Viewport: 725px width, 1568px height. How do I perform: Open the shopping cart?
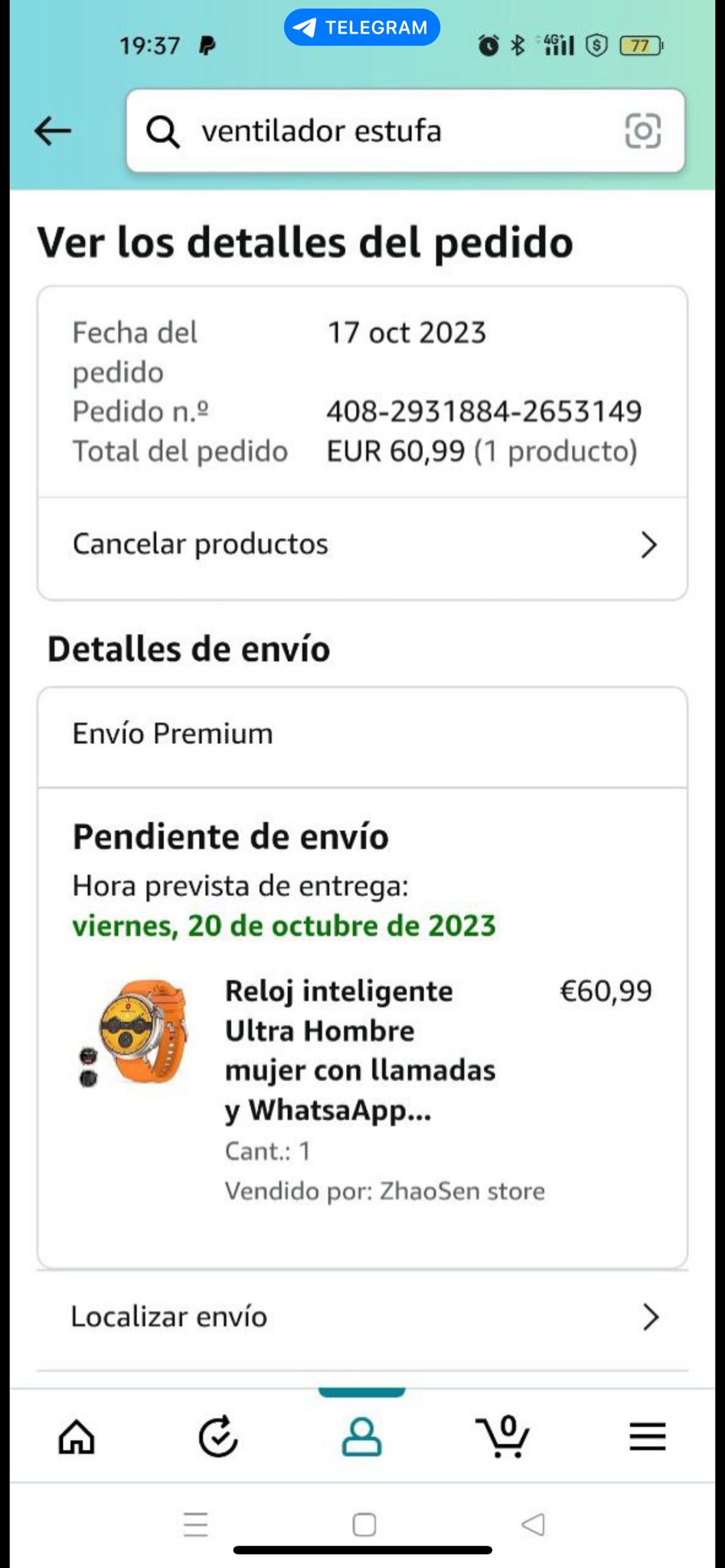click(x=504, y=1437)
